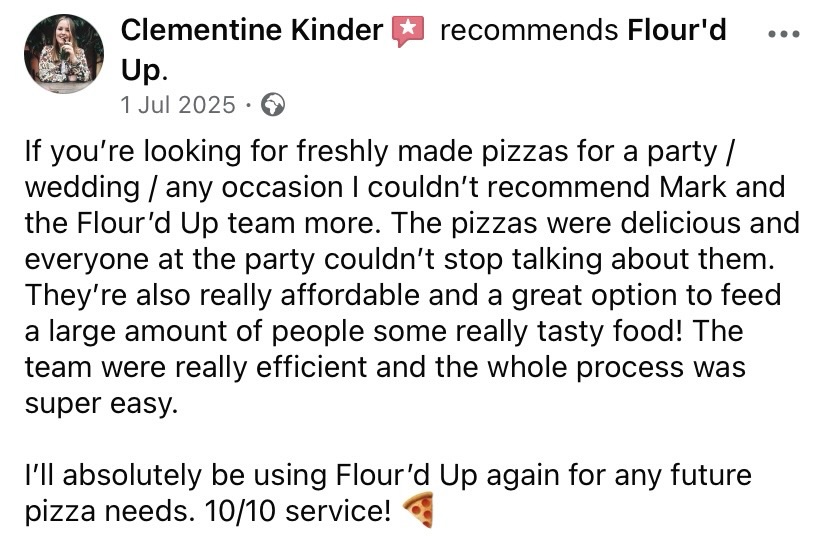Open Clementine Kinder's profile name
Screen dimensions: 828x544
[x=251, y=31]
